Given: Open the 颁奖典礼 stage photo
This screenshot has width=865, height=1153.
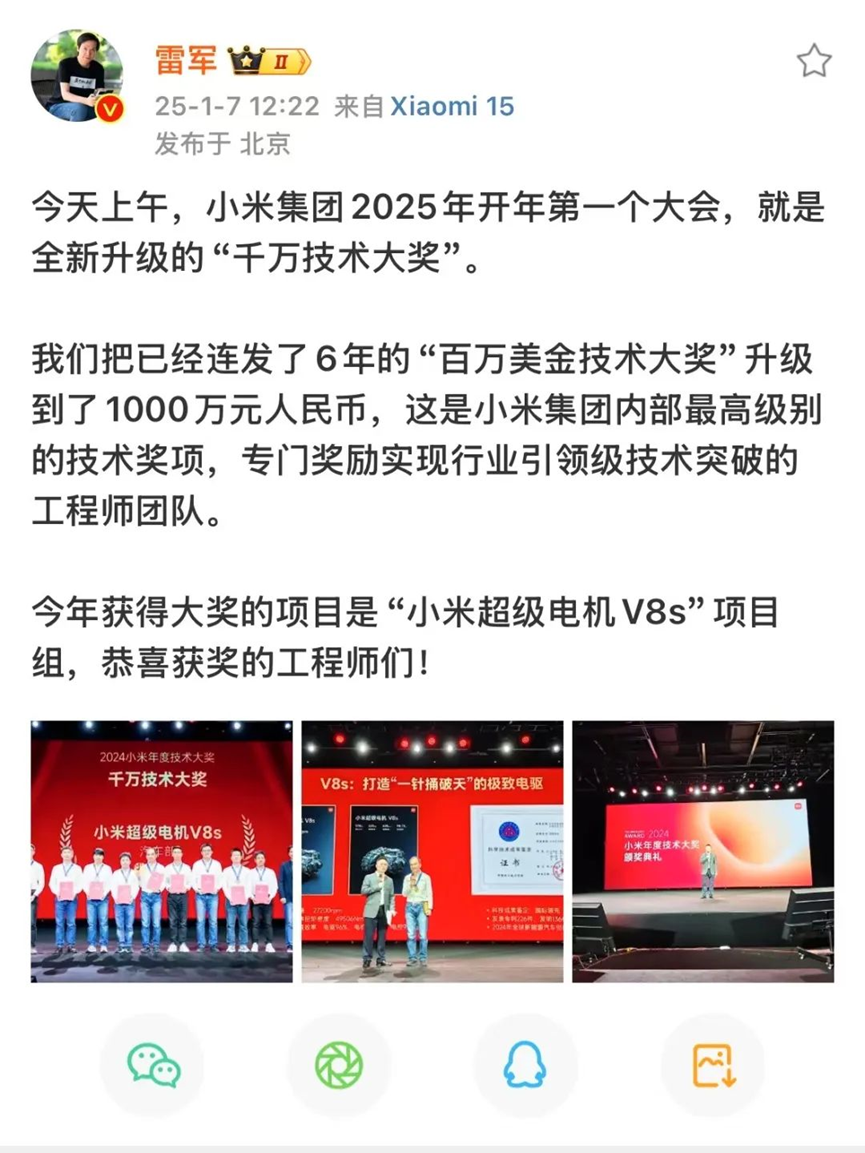Looking at the screenshot, I should coord(703,850).
